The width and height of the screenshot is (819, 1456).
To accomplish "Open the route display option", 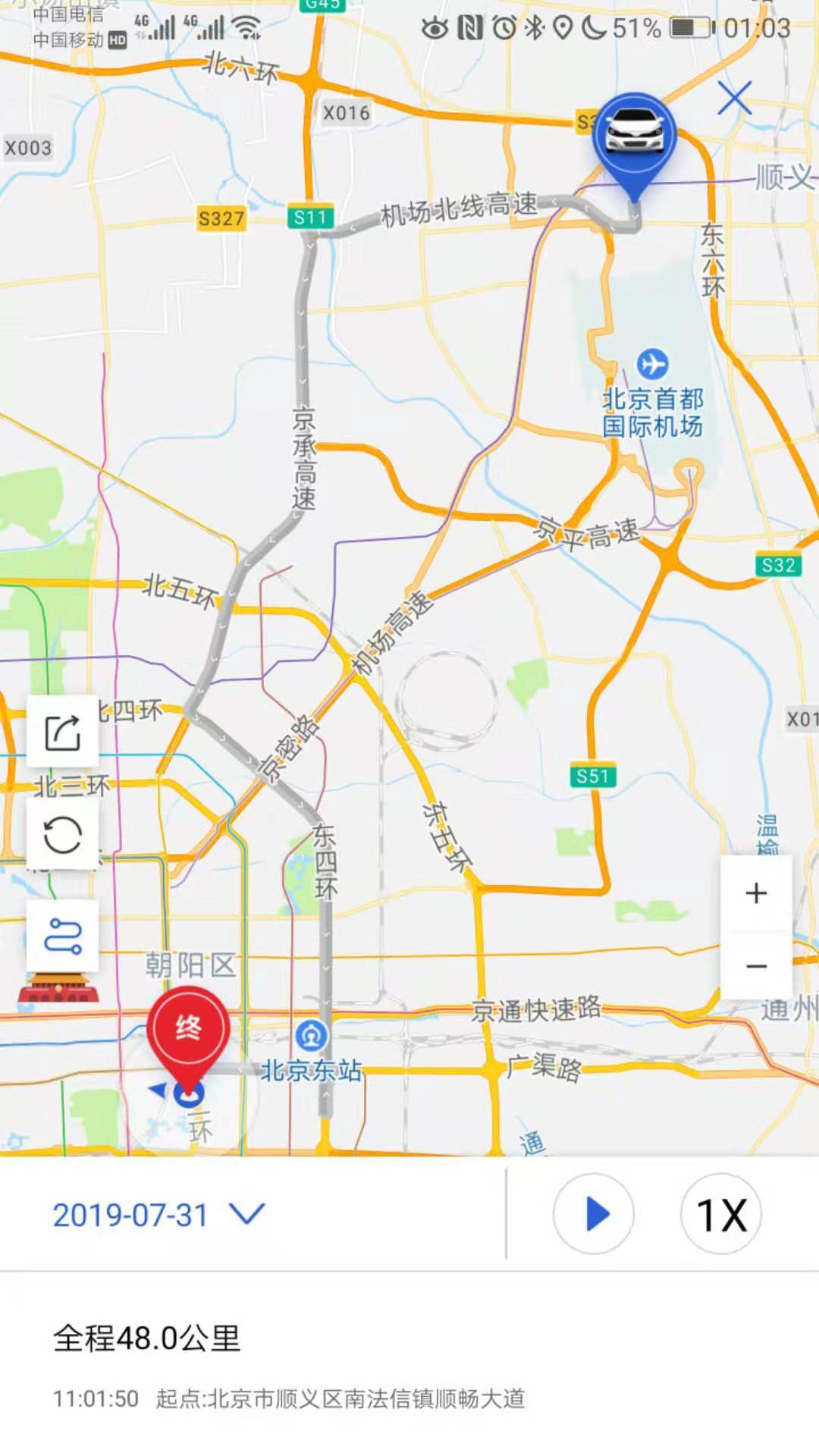I will point(63,936).
